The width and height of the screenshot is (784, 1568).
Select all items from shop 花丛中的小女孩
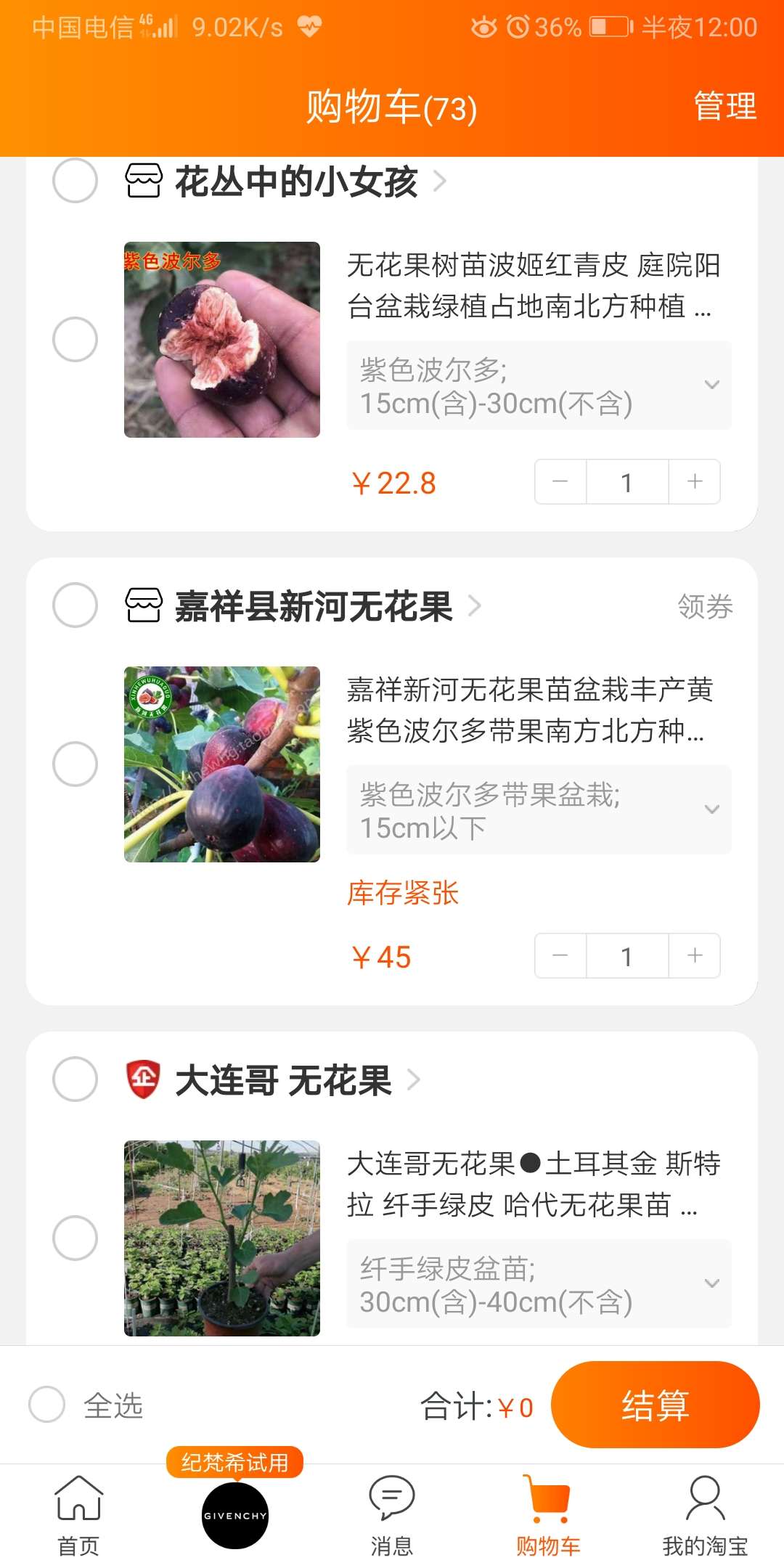point(75,181)
